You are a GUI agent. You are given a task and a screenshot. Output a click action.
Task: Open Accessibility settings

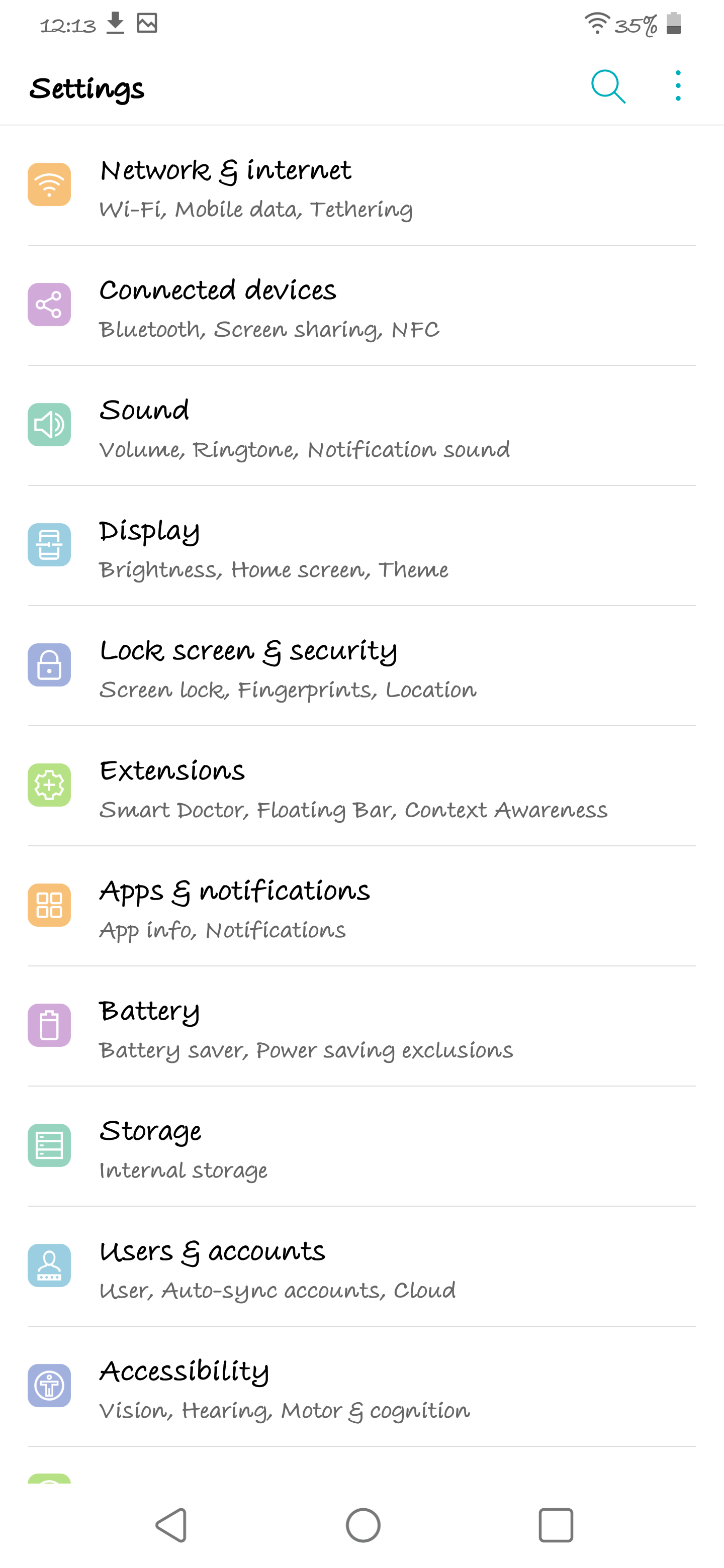(361, 1387)
